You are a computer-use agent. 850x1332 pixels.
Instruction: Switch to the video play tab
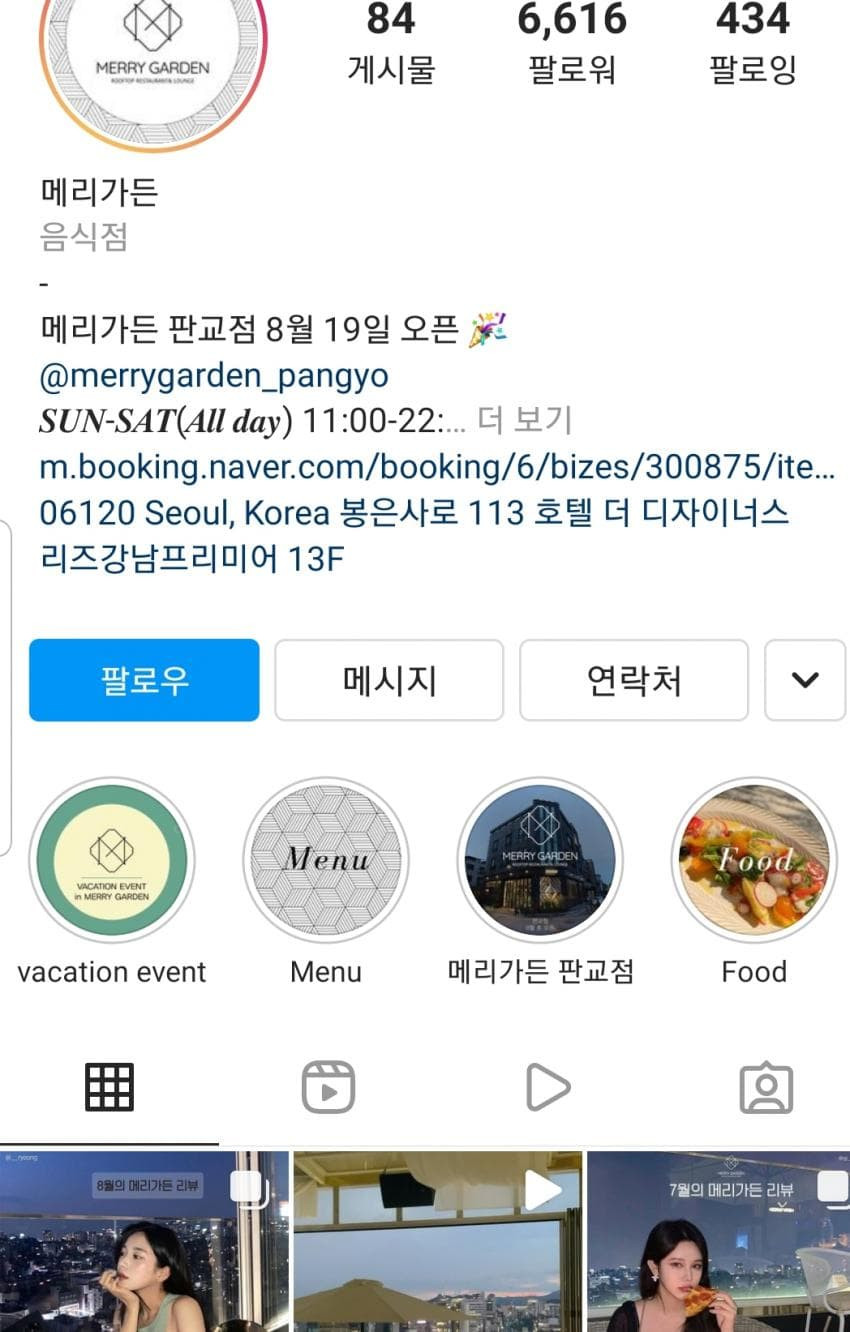547,1087
